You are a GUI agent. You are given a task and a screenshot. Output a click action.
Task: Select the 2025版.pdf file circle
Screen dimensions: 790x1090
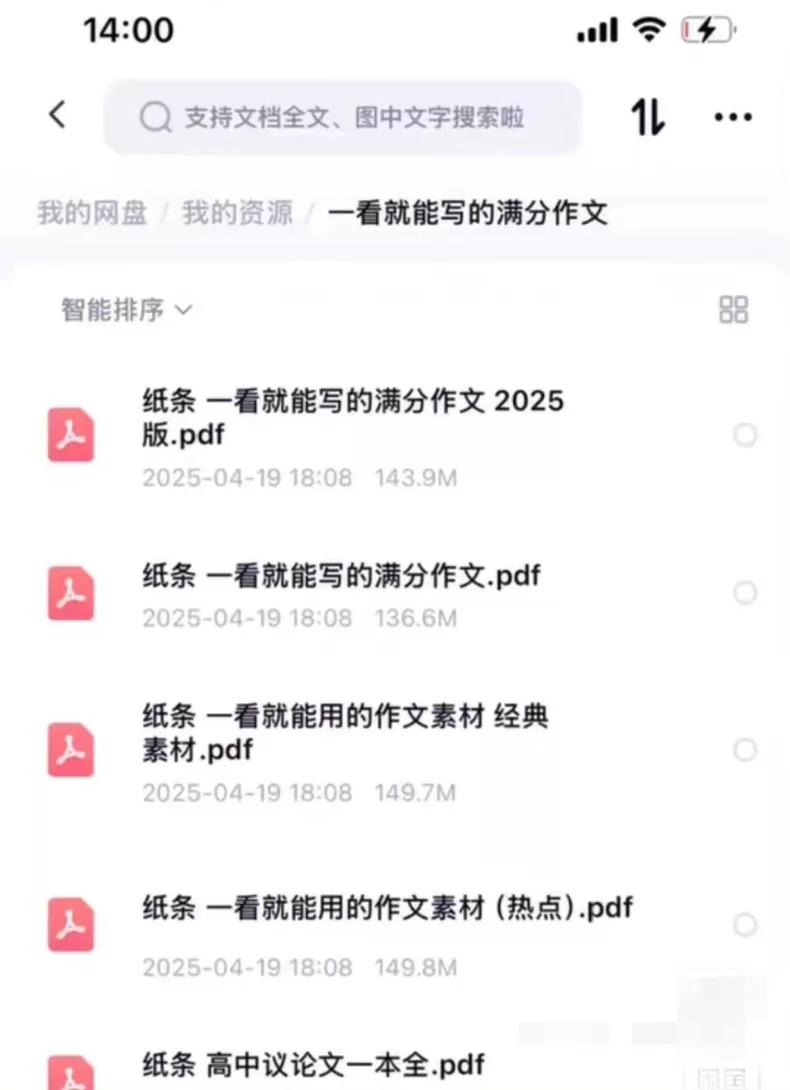745,435
